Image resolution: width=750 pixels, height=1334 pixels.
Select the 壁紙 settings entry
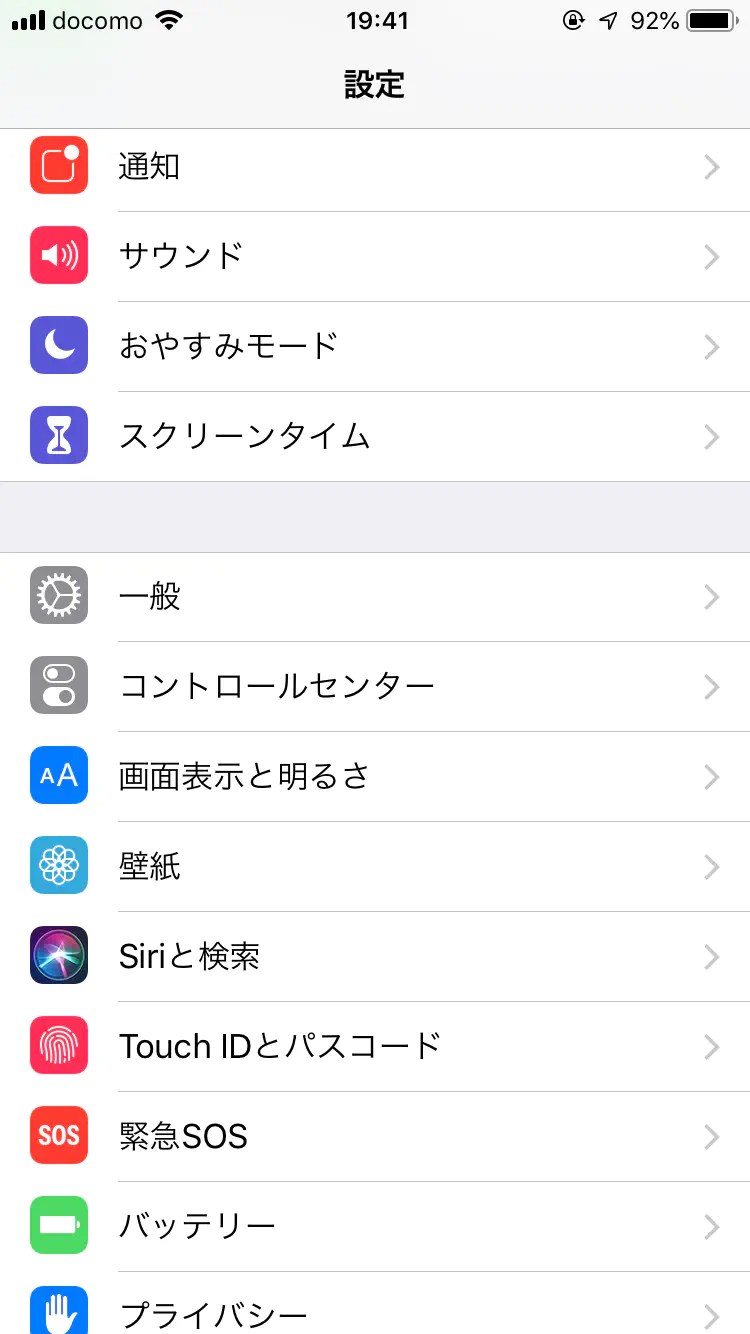(x=375, y=866)
